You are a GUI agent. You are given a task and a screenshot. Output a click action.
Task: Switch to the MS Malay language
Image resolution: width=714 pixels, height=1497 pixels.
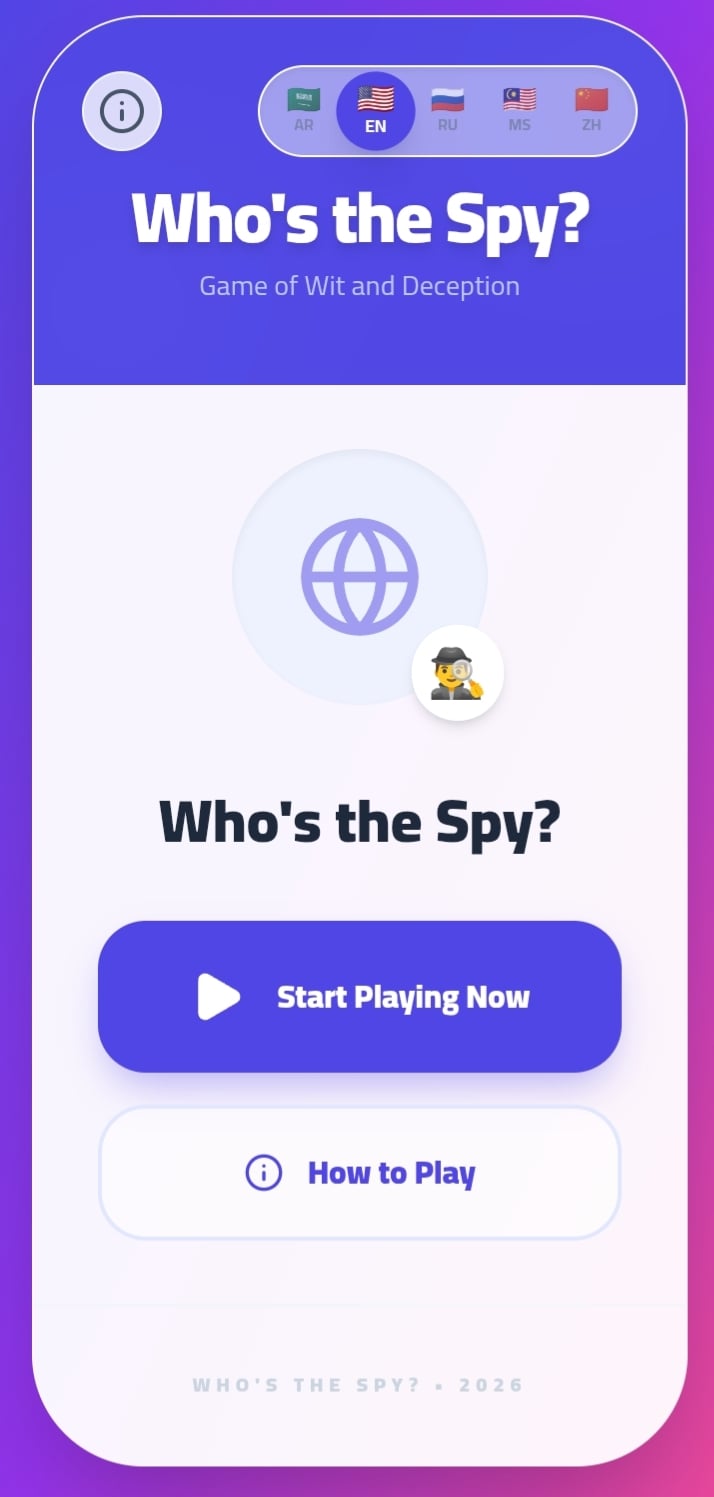pyautogui.click(x=520, y=110)
